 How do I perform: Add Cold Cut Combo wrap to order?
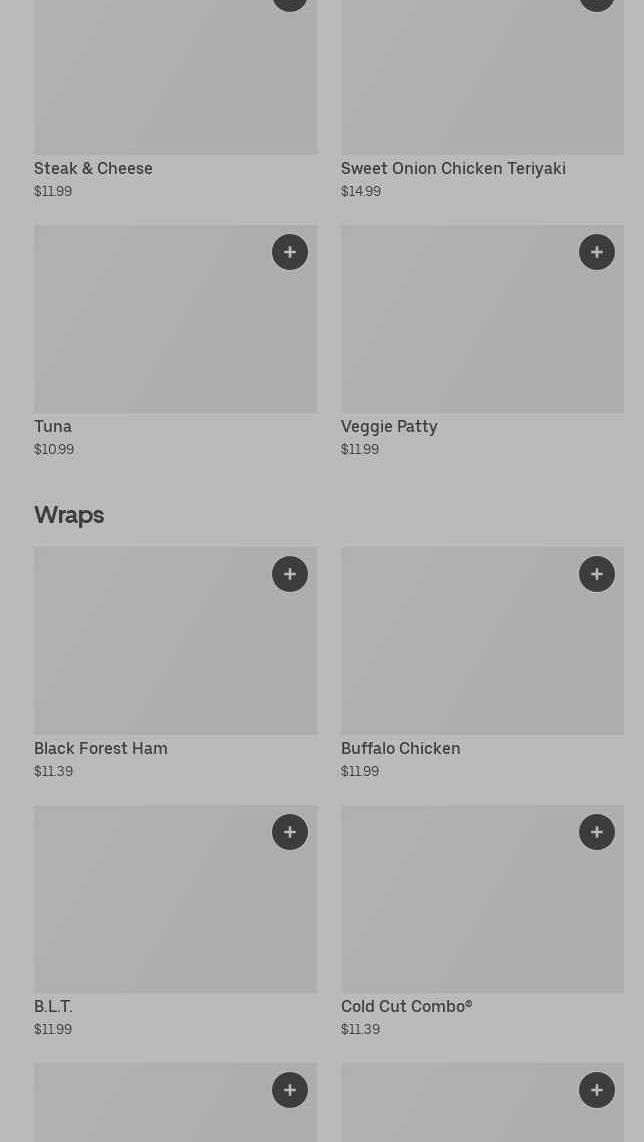tap(597, 832)
